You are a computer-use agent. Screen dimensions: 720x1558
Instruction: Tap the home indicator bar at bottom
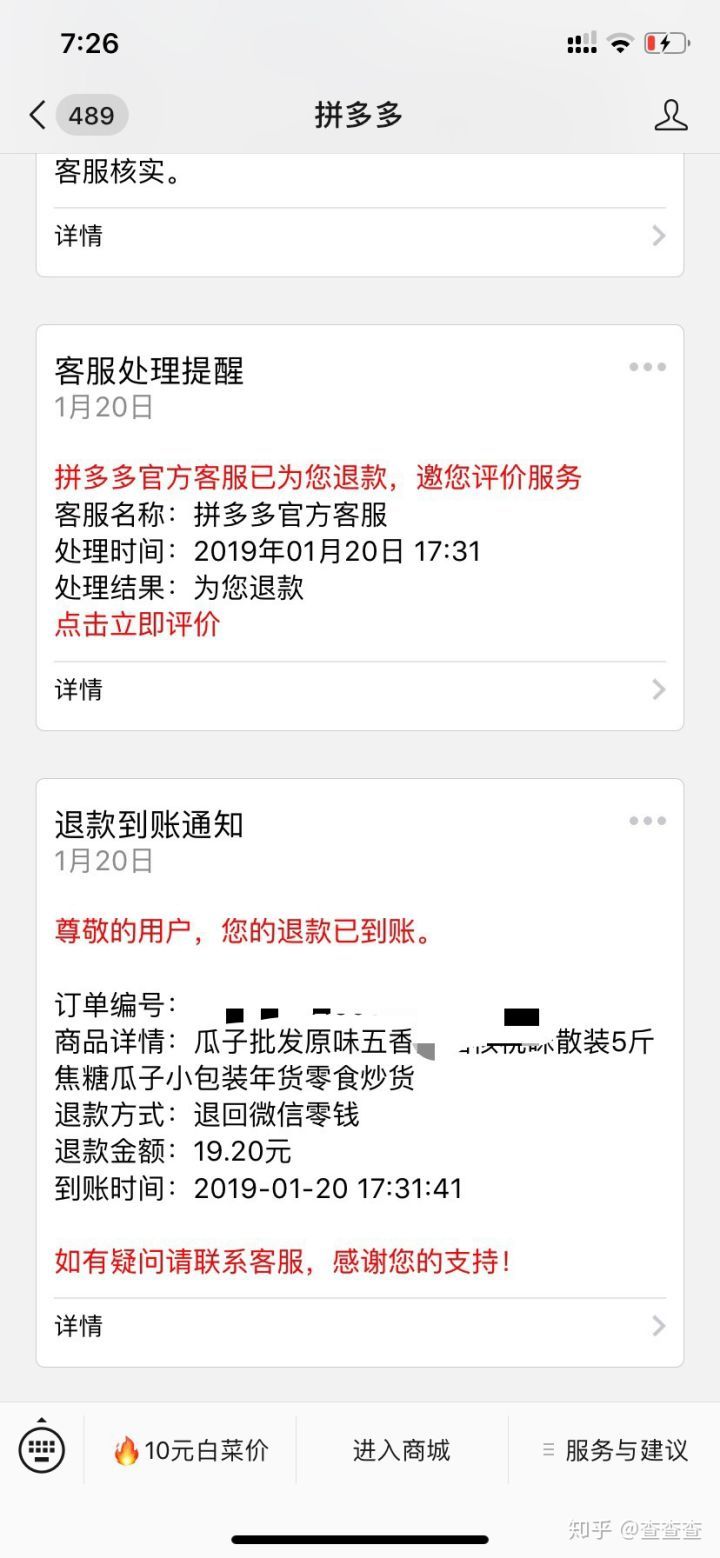coord(360,1540)
